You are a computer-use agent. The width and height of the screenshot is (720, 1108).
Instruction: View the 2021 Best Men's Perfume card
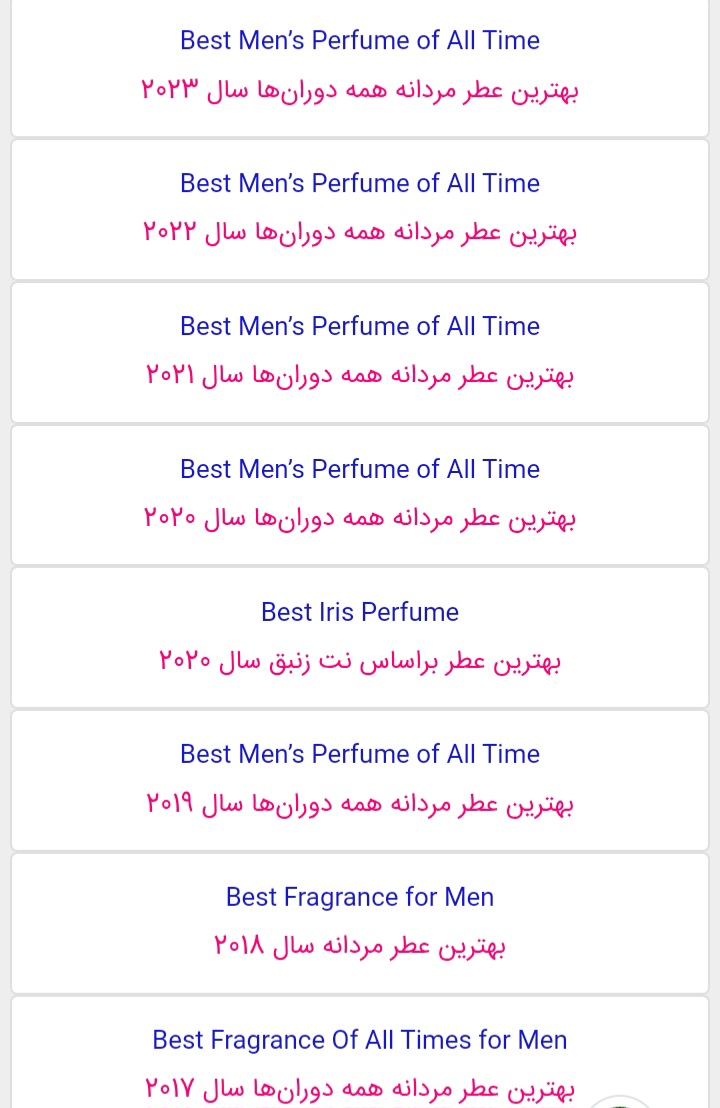(x=360, y=352)
